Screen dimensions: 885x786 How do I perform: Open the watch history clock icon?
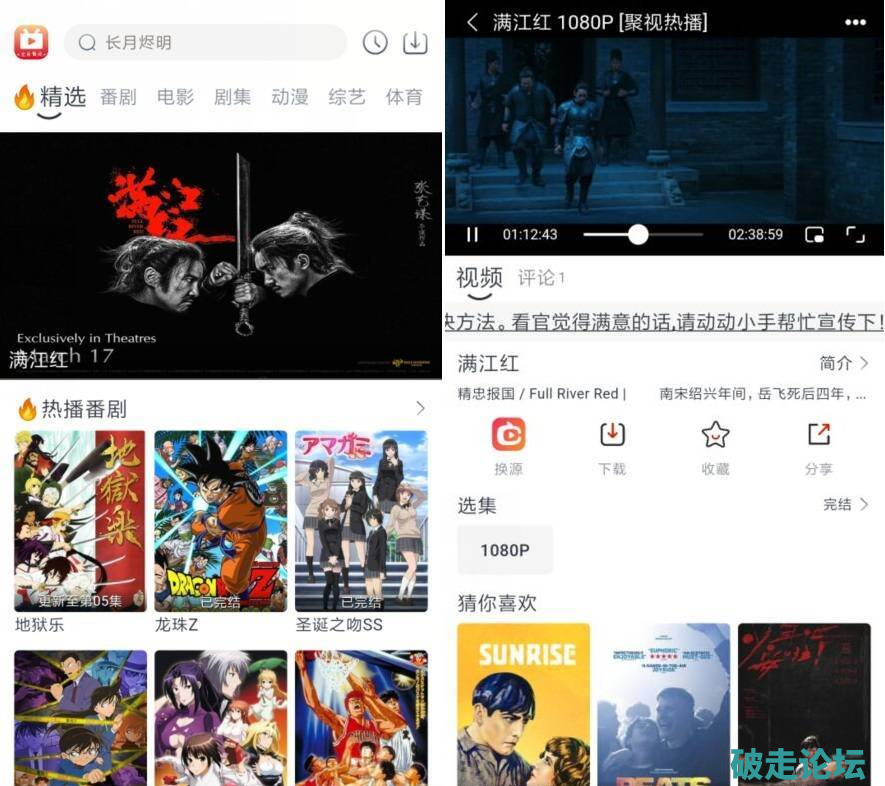pyautogui.click(x=375, y=43)
